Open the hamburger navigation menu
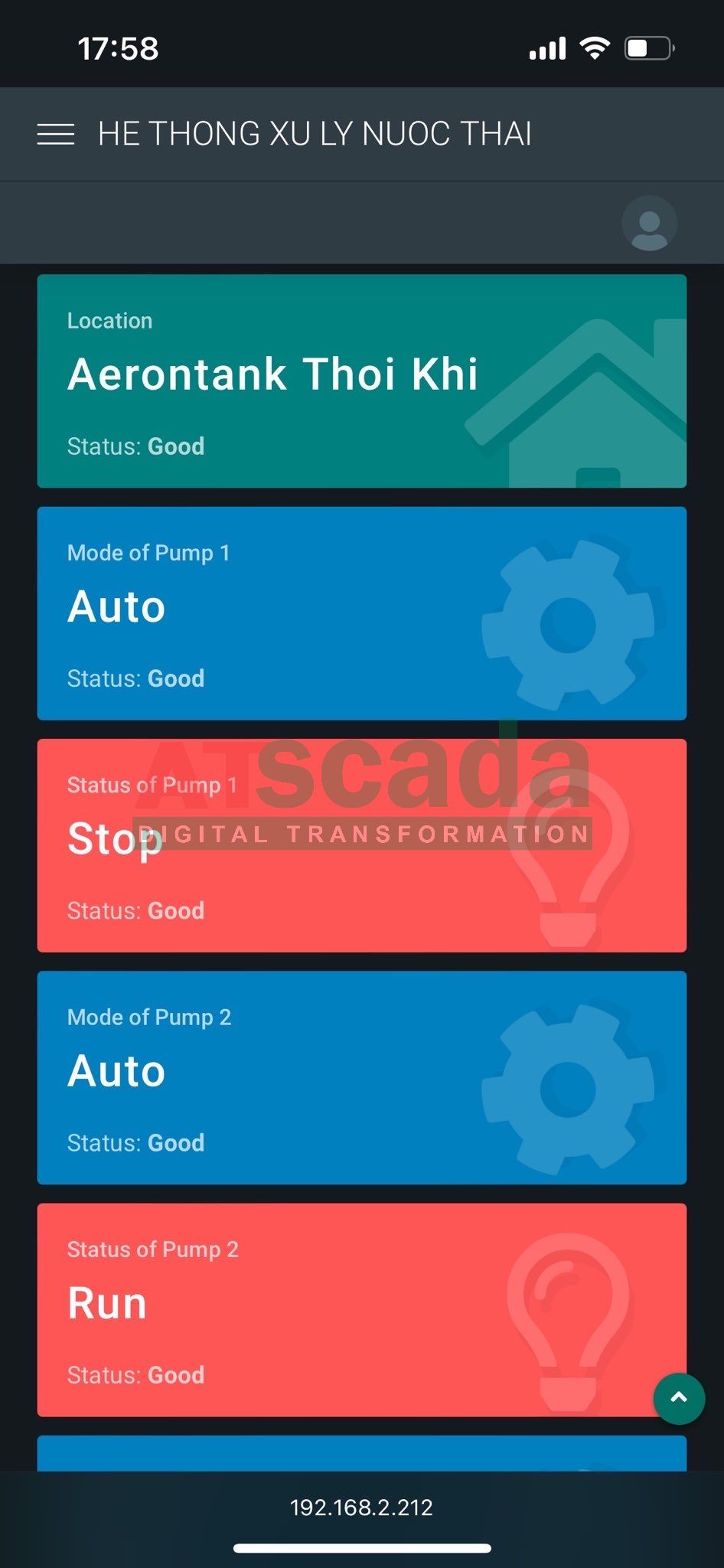 click(56, 134)
